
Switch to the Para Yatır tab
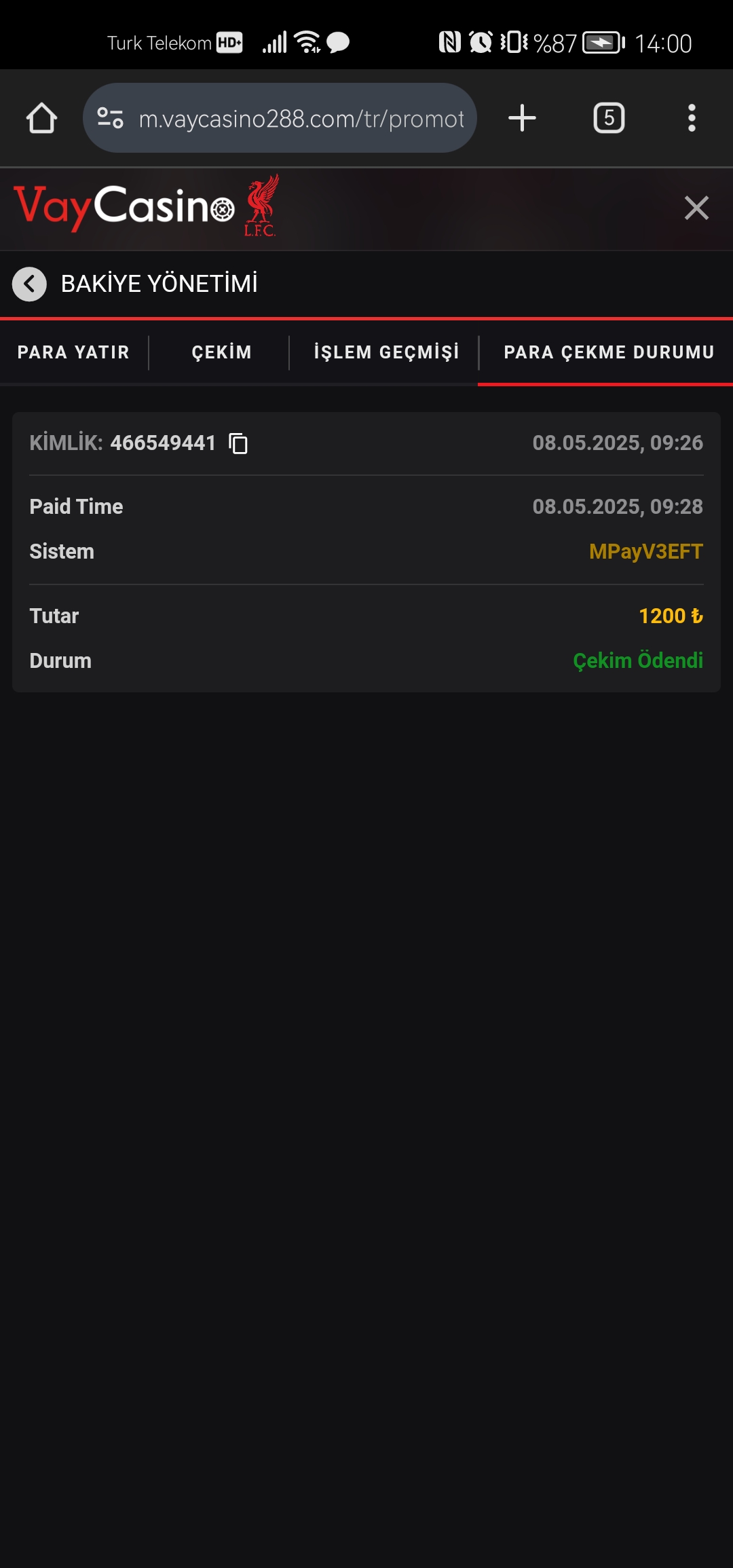click(x=73, y=352)
